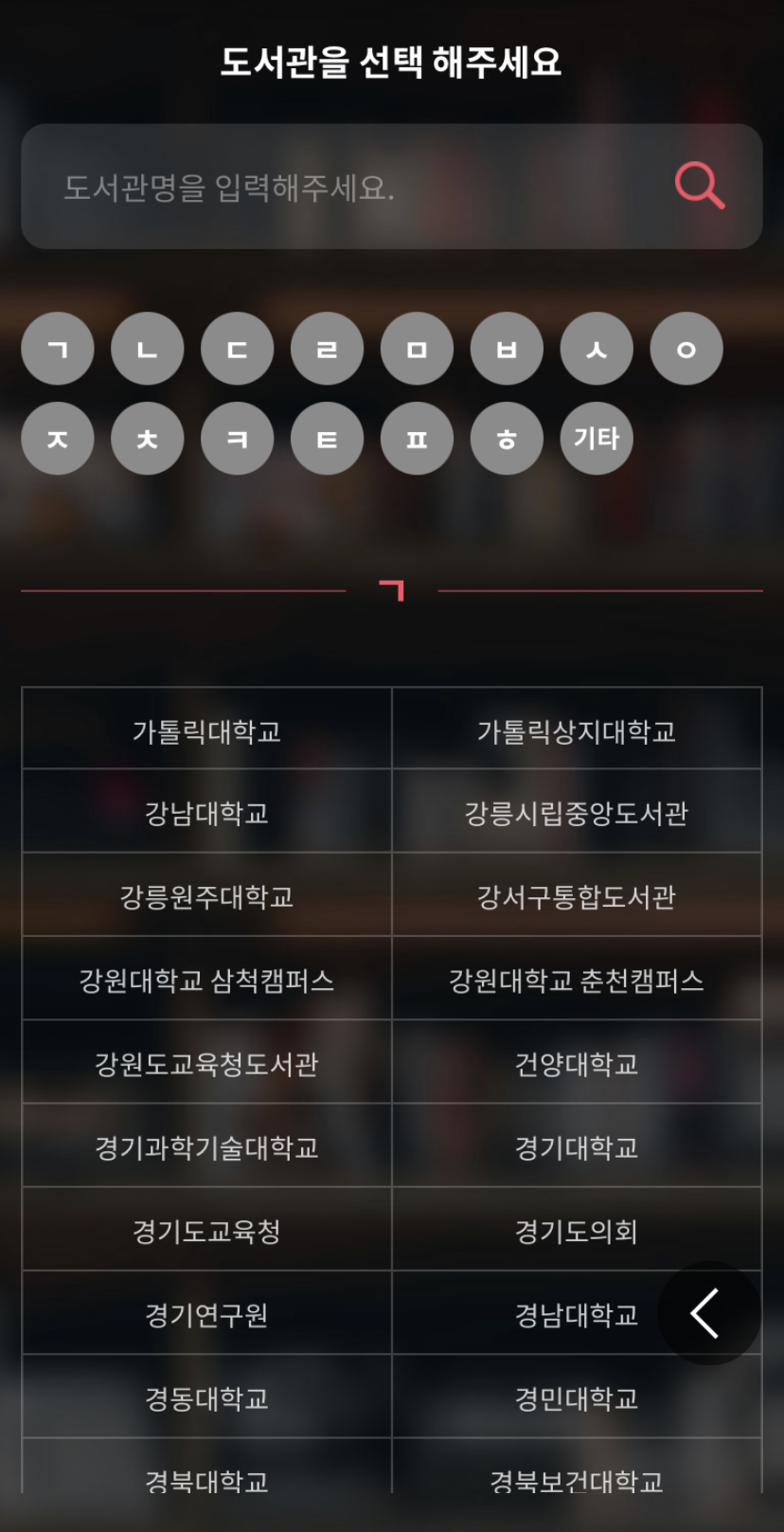Open 강남대학교 library

pos(206,813)
